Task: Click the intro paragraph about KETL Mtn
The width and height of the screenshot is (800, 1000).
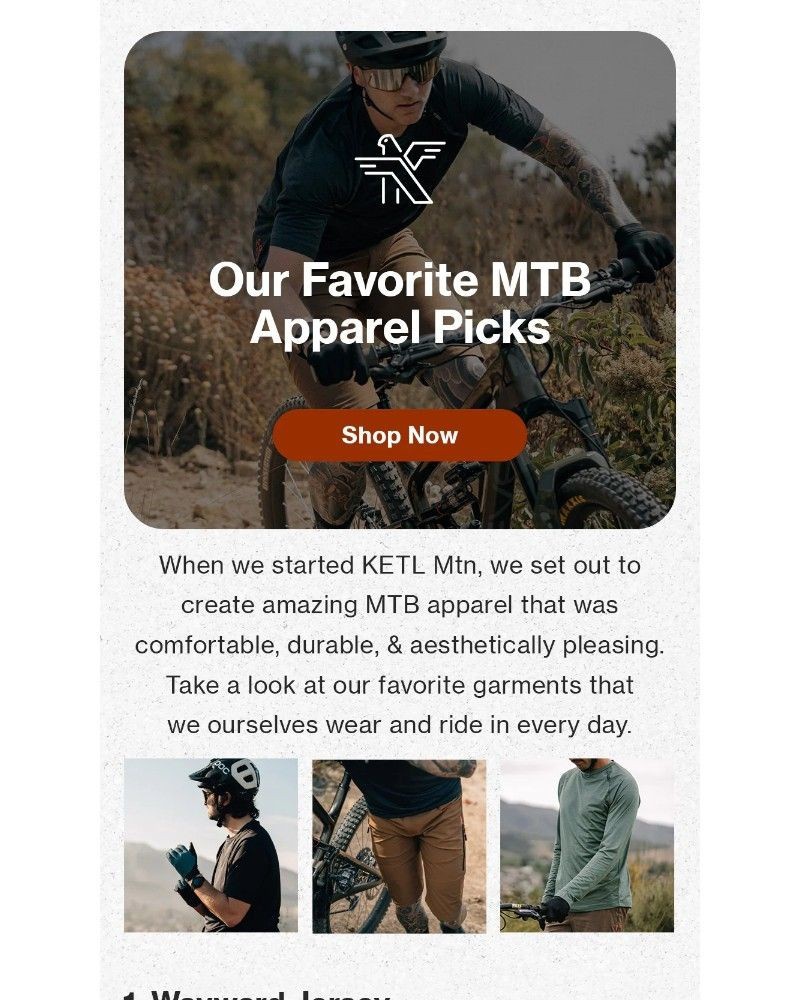Action: [x=400, y=645]
